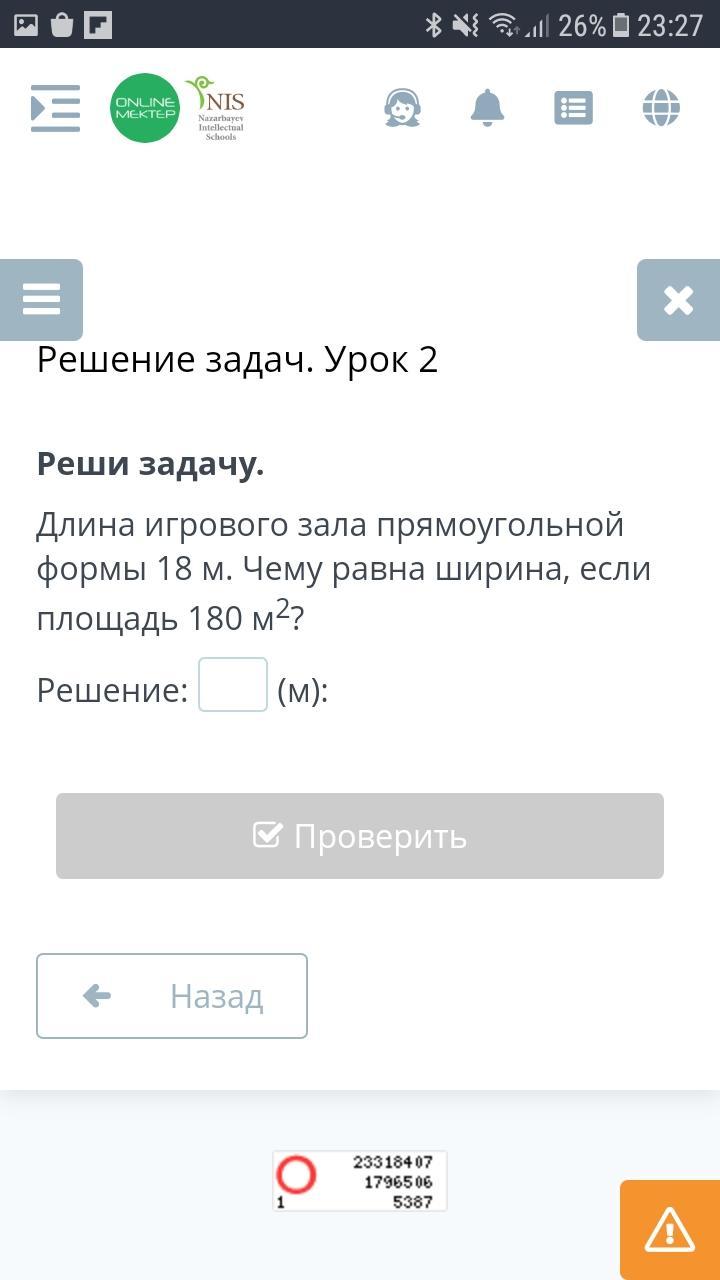Report a problem via warning icon
720x1280 pixels.
tap(669, 1229)
